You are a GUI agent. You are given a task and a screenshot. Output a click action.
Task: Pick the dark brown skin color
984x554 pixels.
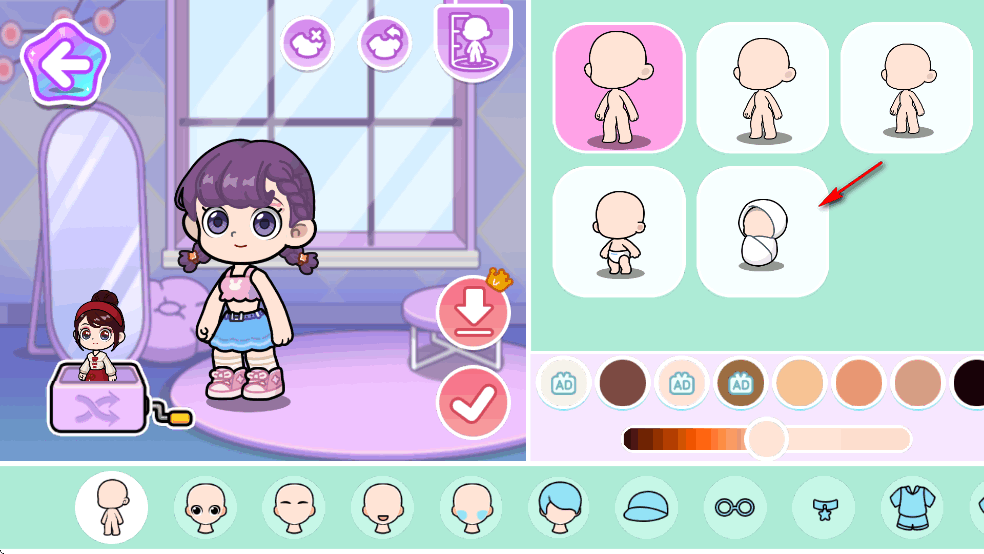click(622, 381)
